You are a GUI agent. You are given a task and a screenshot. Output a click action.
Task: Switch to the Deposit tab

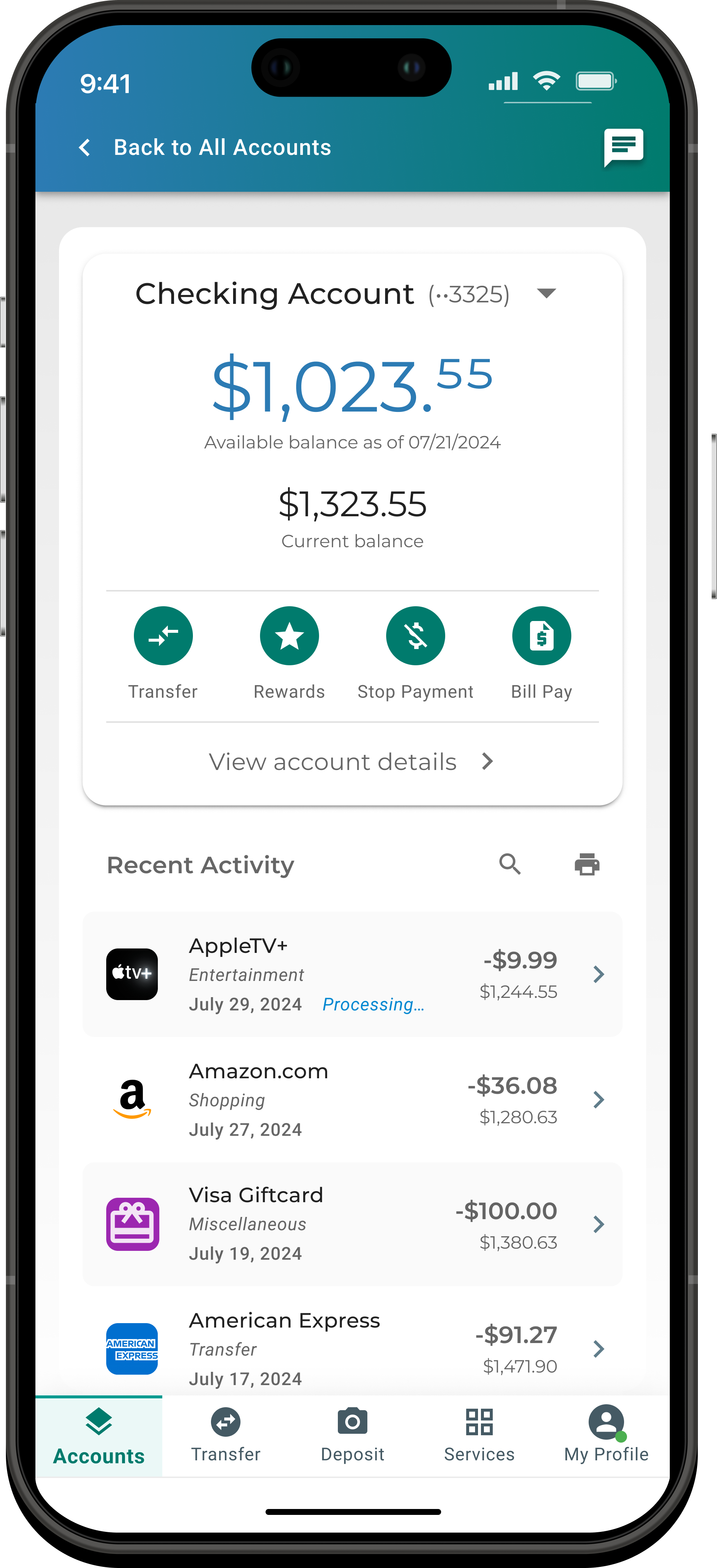(352, 1436)
